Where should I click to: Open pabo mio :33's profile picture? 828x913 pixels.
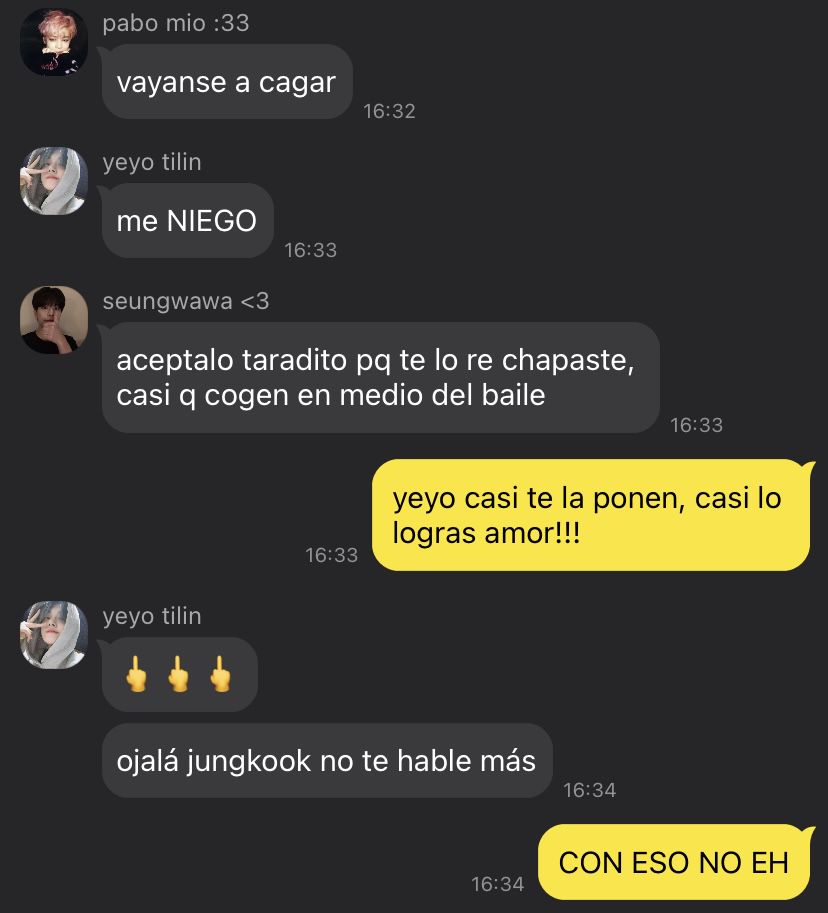(x=54, y=42)
